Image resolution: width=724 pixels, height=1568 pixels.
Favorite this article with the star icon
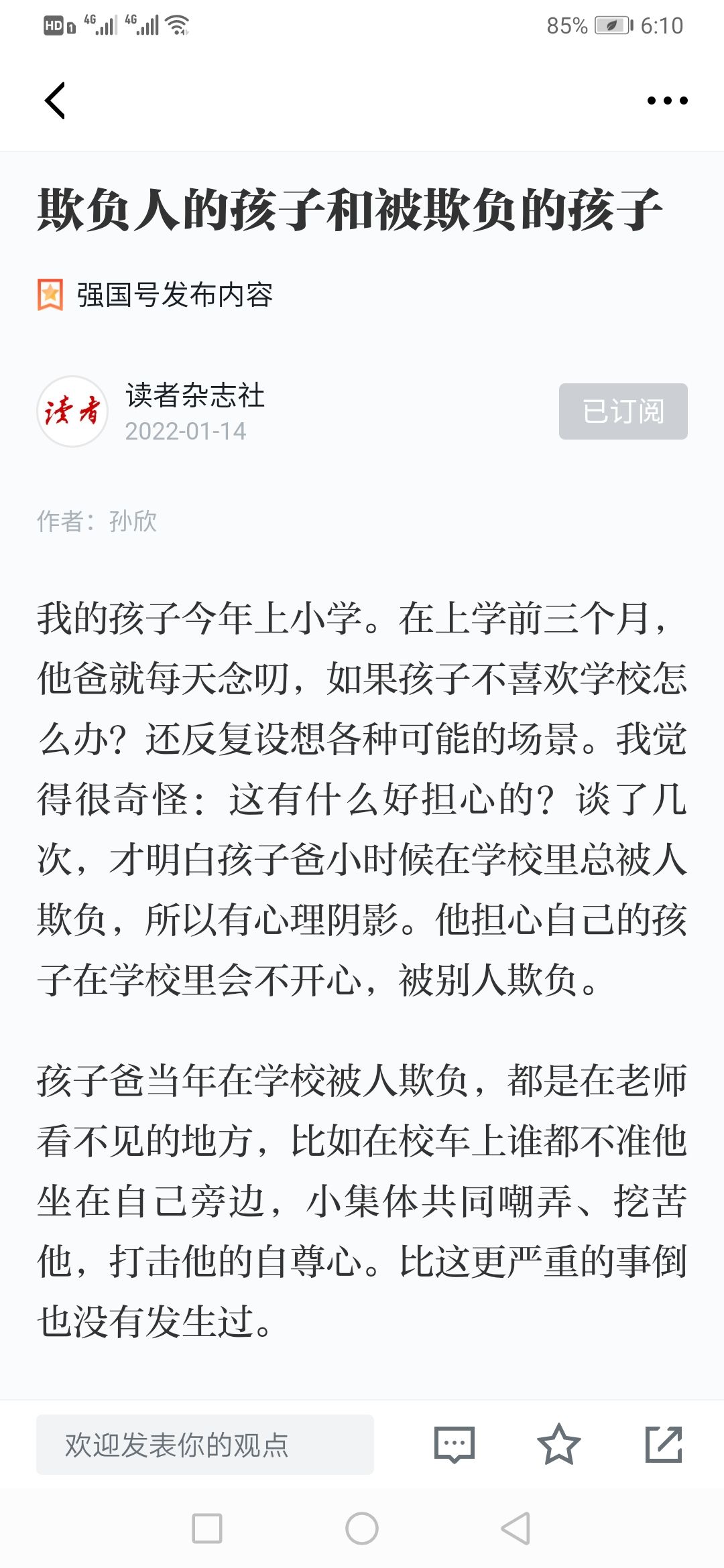point(558,1445)
